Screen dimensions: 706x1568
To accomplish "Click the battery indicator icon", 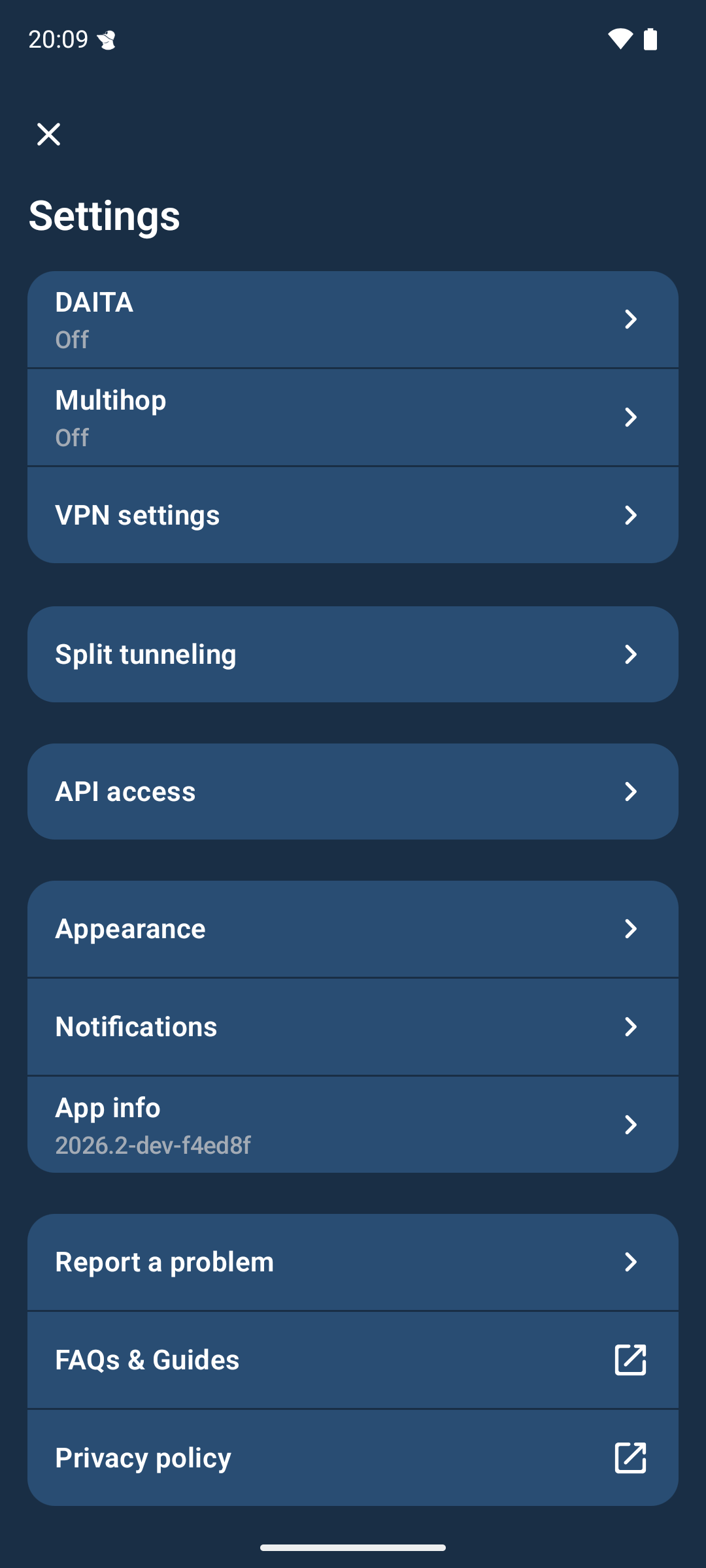I will pyautogui.click(x=651, y=40).
